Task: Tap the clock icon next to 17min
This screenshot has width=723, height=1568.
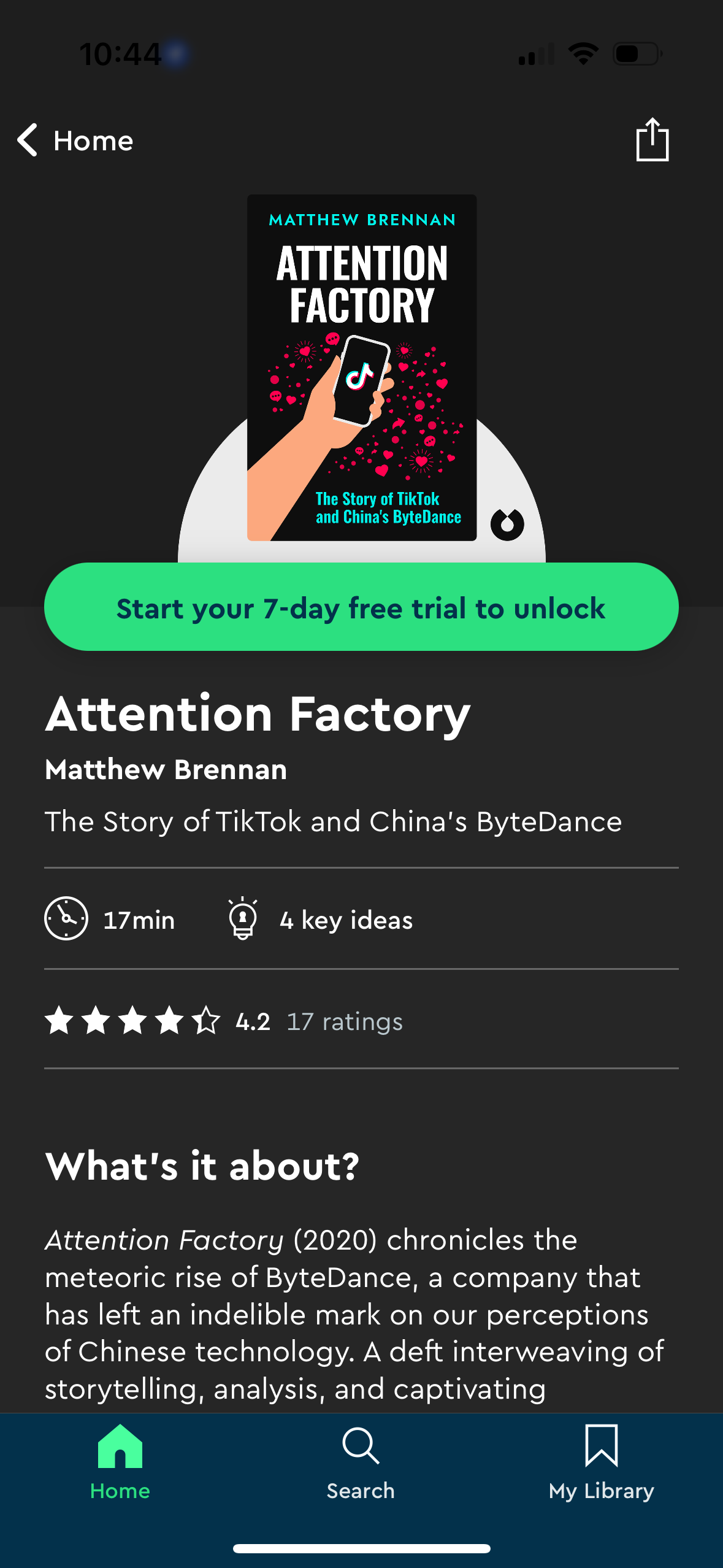Action: pos(66,918)
